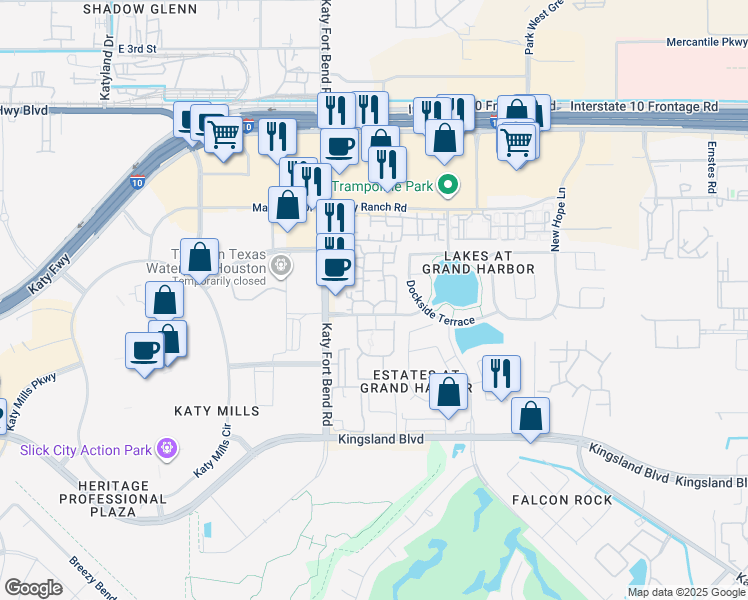Tap the coffee cup marker near Katy Mills Pkwy
This screenshot has height=600, width=748.
click(145, 355)
